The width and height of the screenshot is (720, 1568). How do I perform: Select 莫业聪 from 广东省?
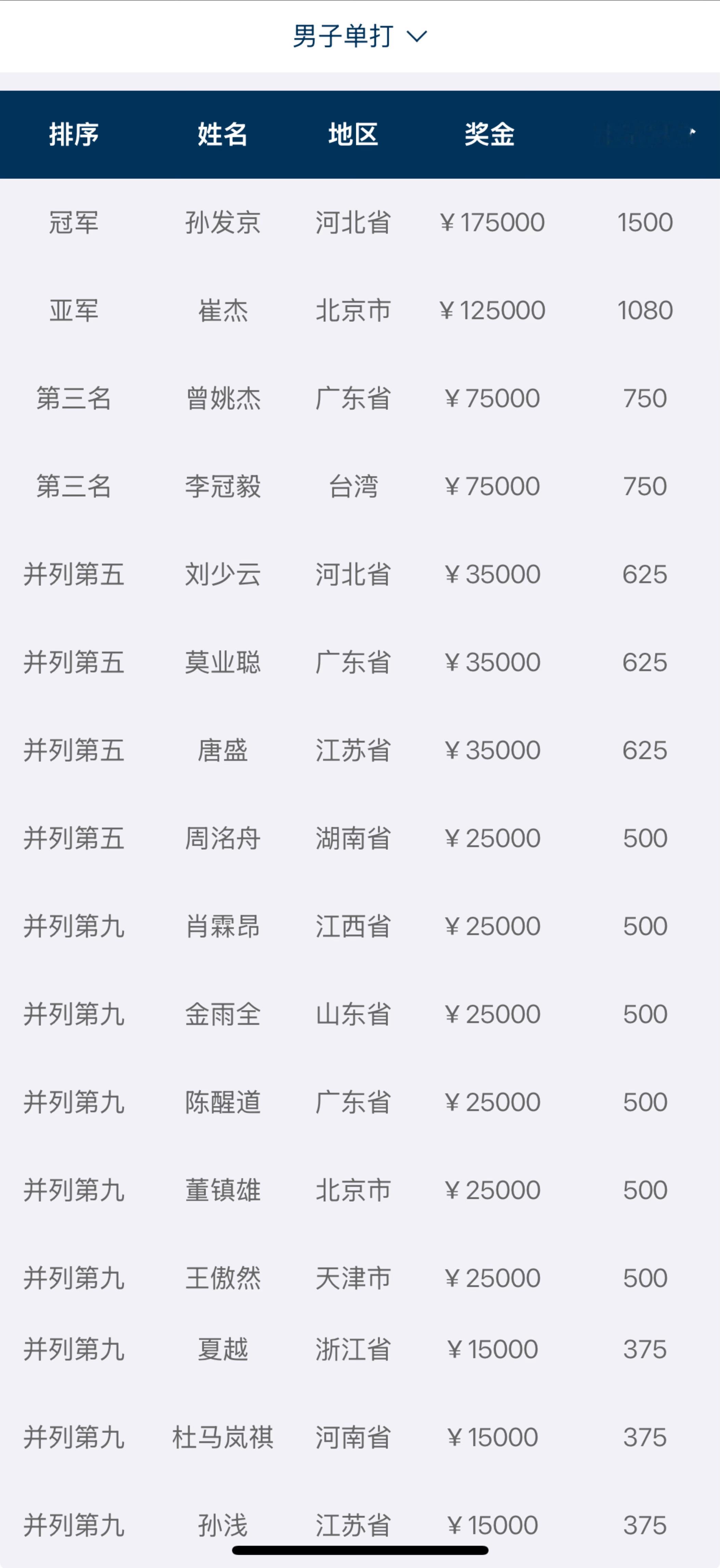point(222,662)
